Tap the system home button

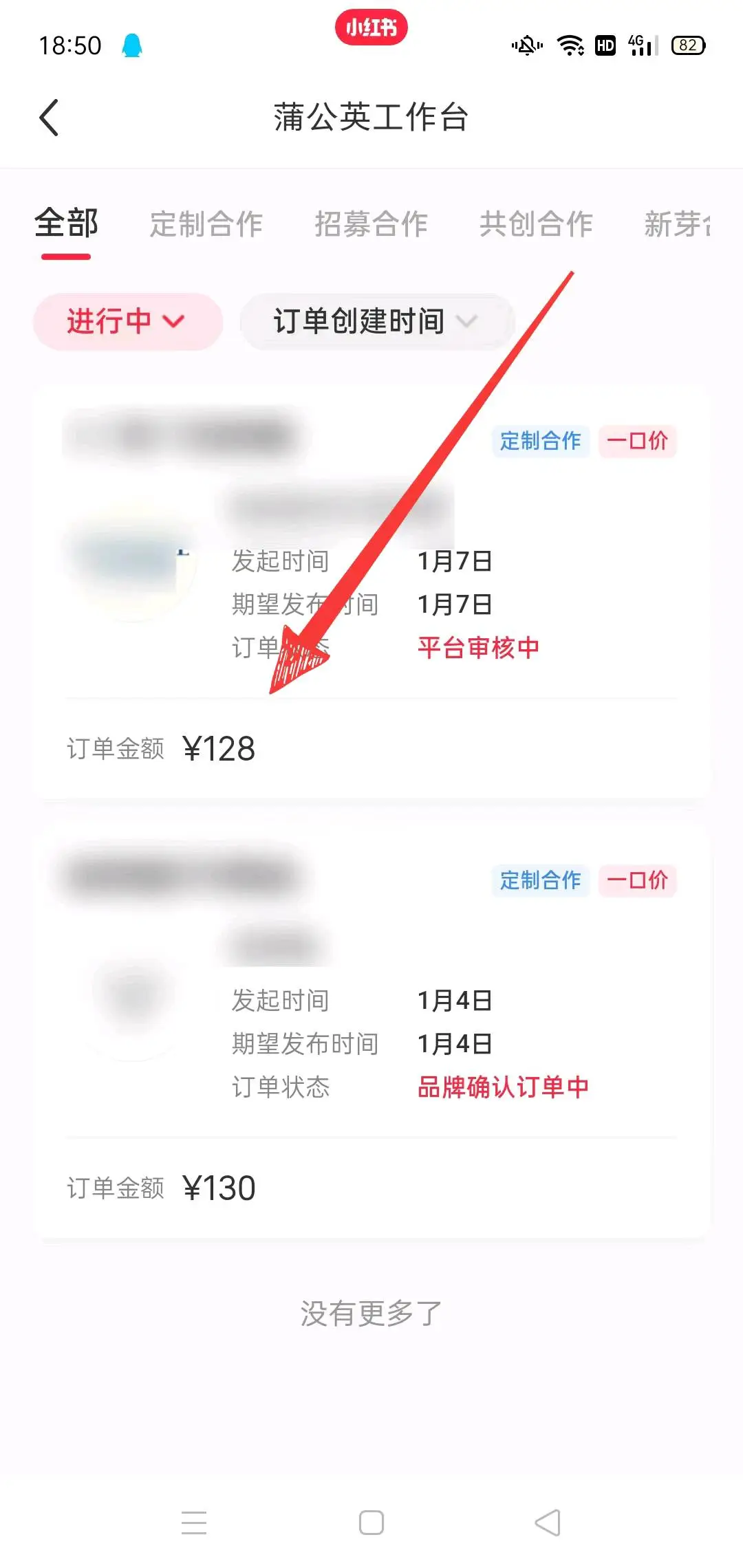tap(371, 1523)
